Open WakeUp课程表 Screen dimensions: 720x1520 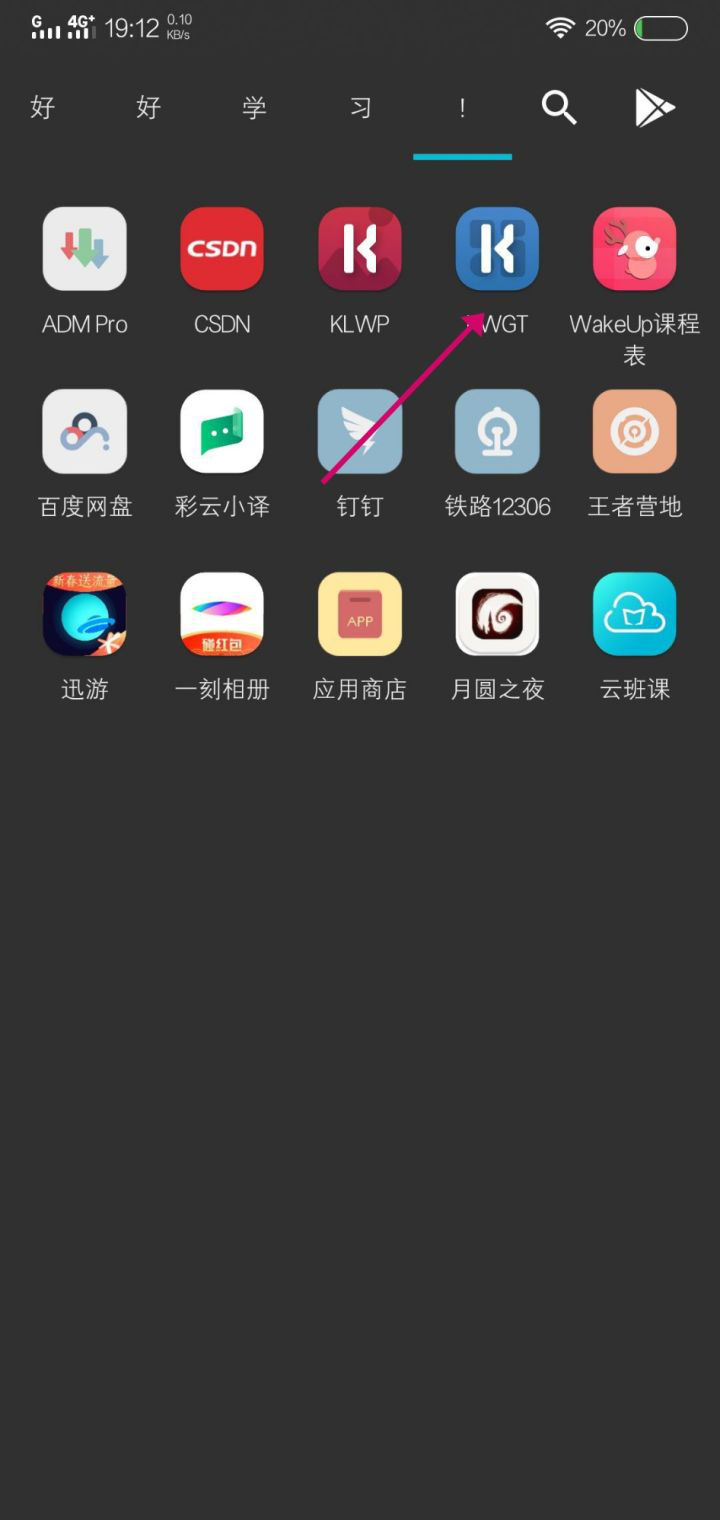[634, 249]
